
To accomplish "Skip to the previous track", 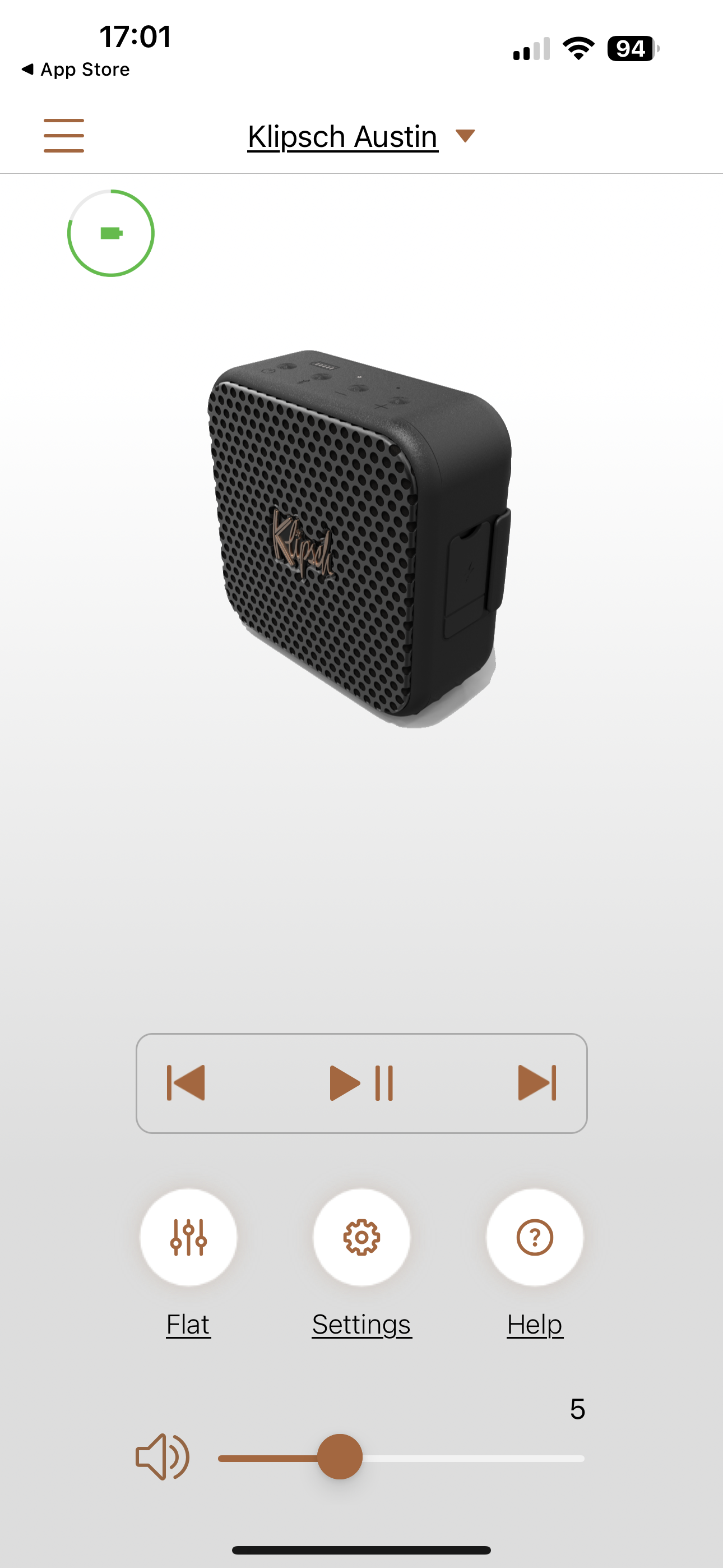I will click(186, 1083).
